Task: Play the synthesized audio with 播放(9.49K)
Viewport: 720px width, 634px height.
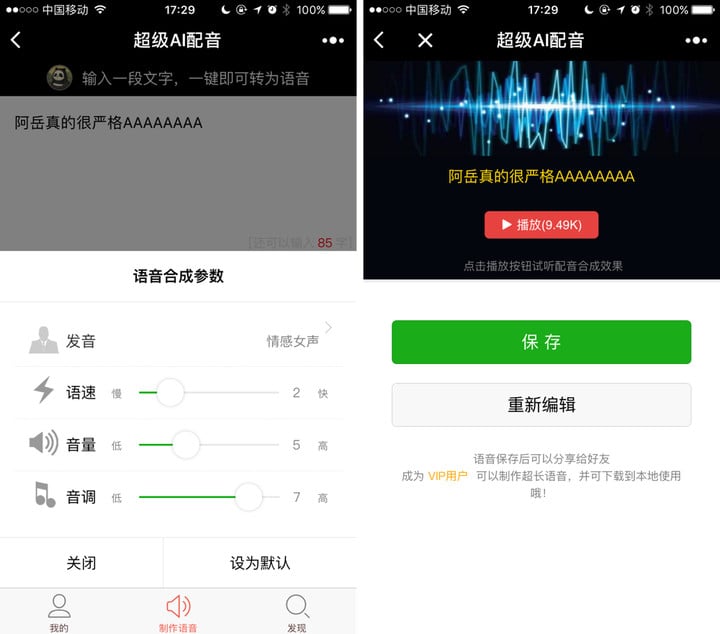Action: coord(541,225)
